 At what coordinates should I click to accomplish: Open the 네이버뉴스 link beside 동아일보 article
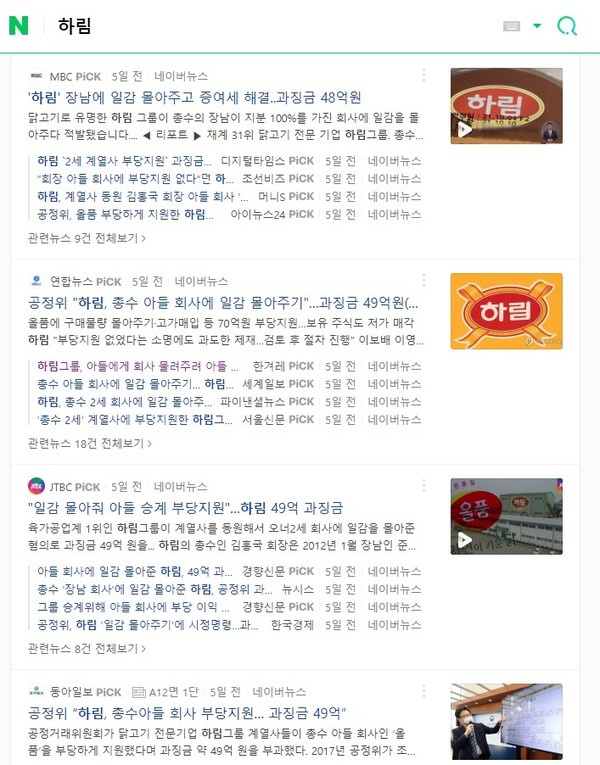(x=279, y=691)
